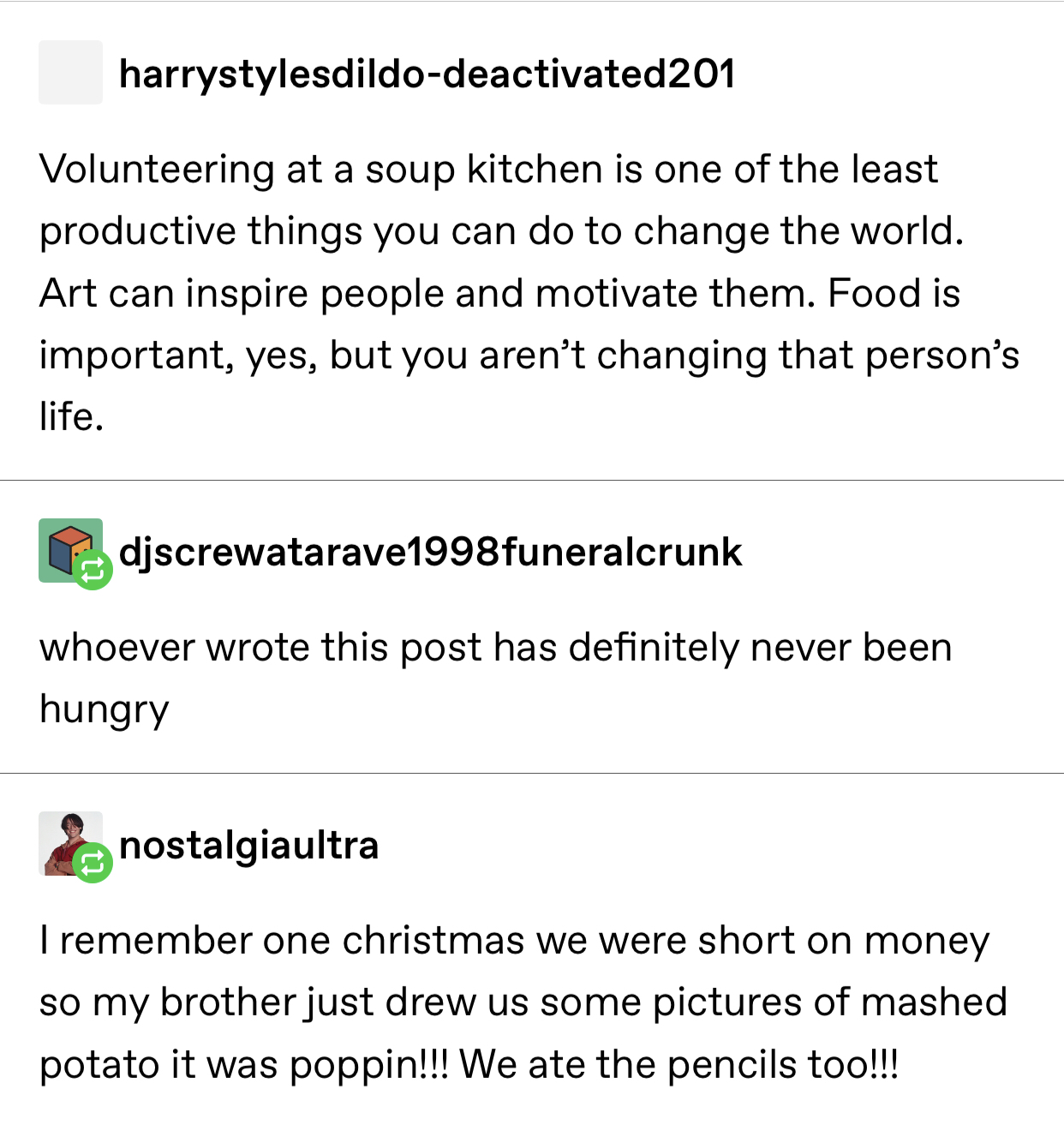This screenshot has height=1131, width=1064.
Task: Tap djscrewatarave1998funeralcrunk's cube avatar
Action: pyautogui.click(x=69, y=548)
